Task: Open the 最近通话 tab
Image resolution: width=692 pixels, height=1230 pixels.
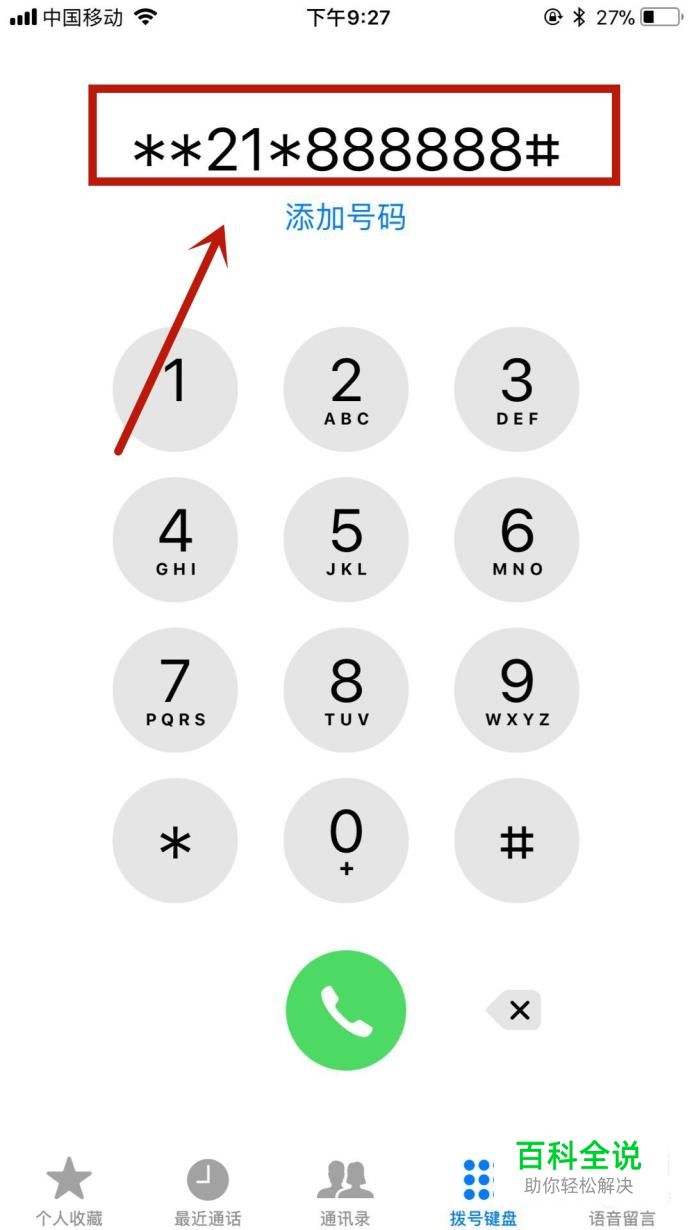Action: coord(208,1192)
